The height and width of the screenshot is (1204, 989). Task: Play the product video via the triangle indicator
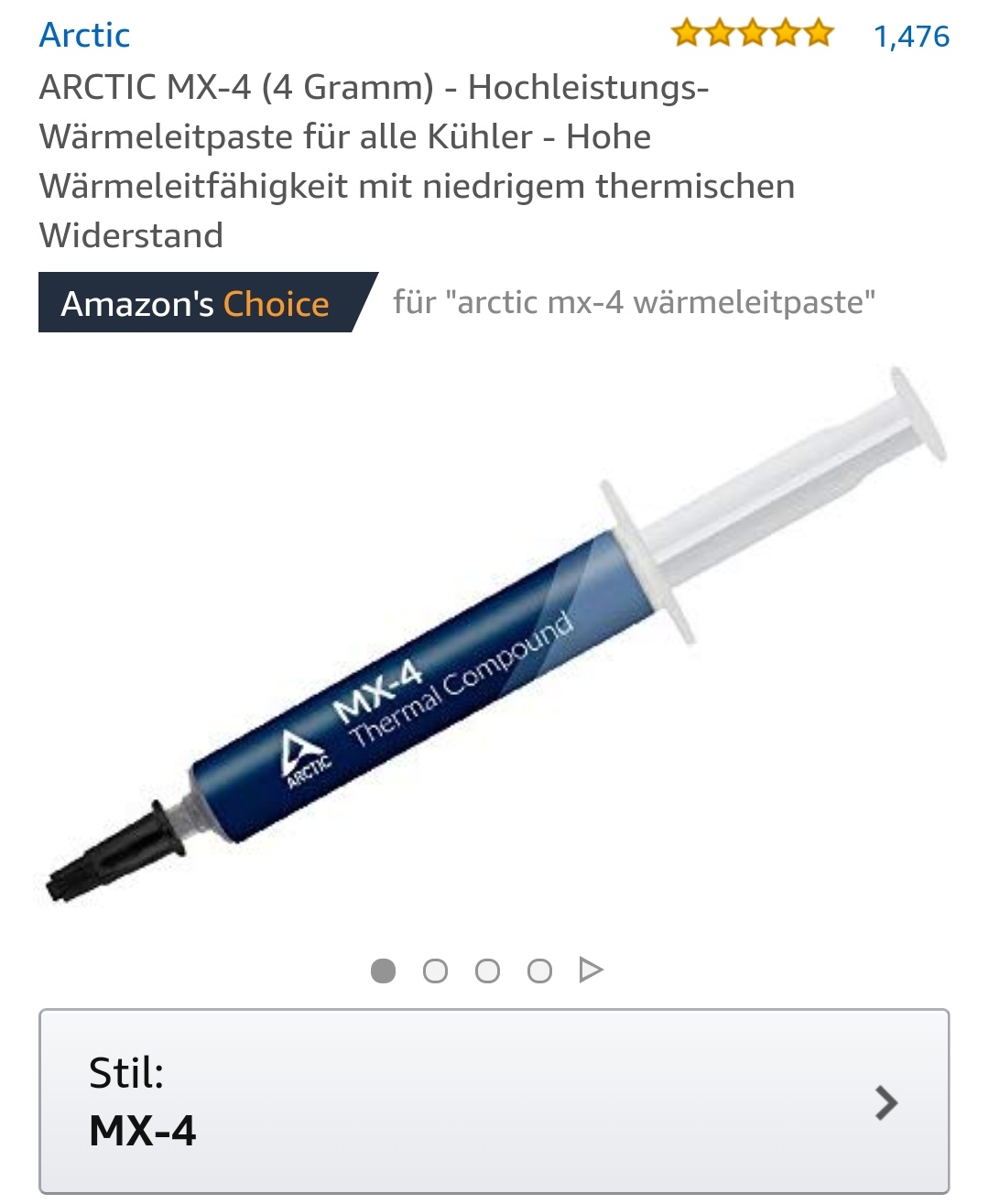click(x=592, y=970)
